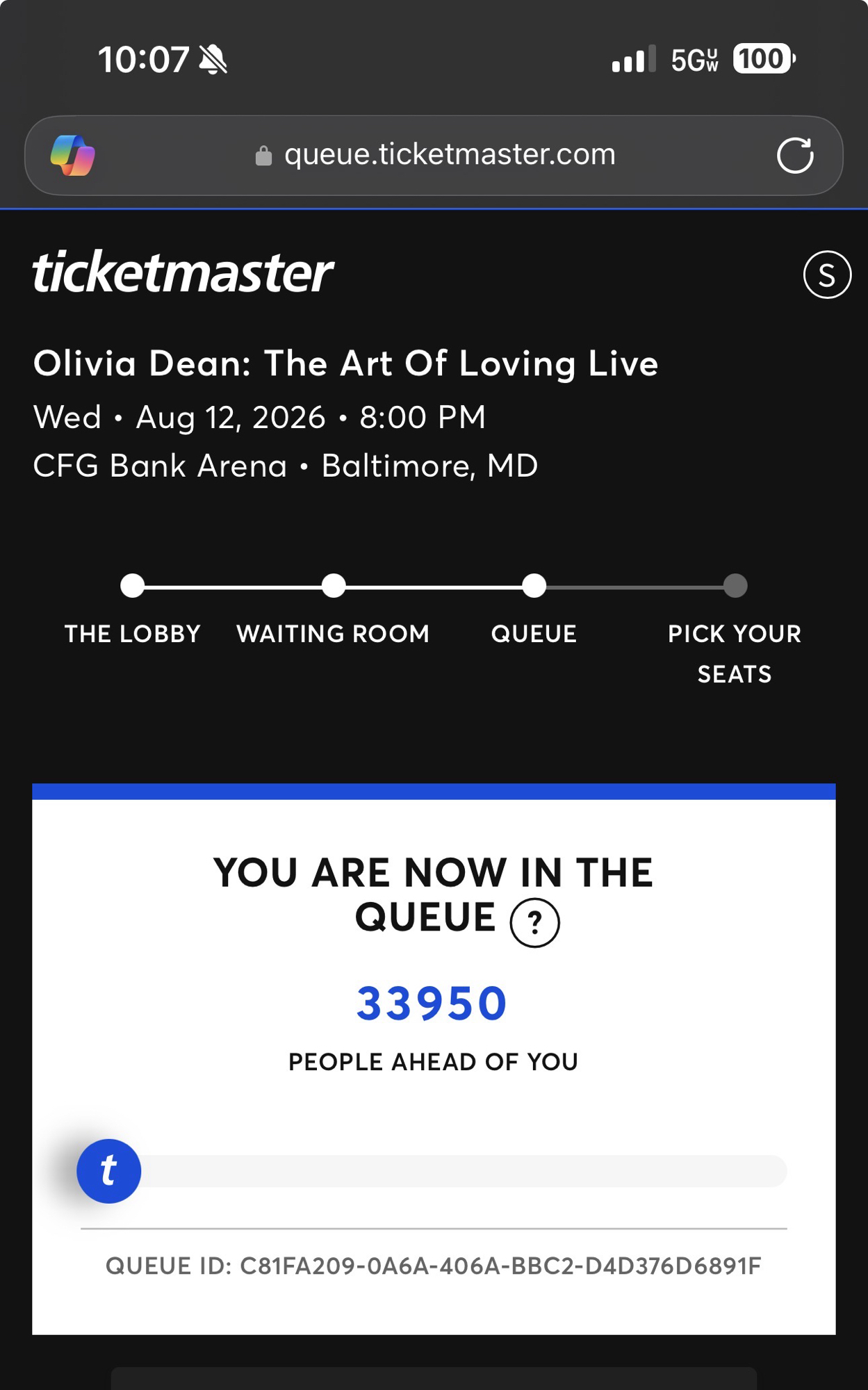Image resolution: width=868 pixels, height=1390 pixels.
Task: Reload the Ticketmaster queue page
Action: [x=795, y=155]
